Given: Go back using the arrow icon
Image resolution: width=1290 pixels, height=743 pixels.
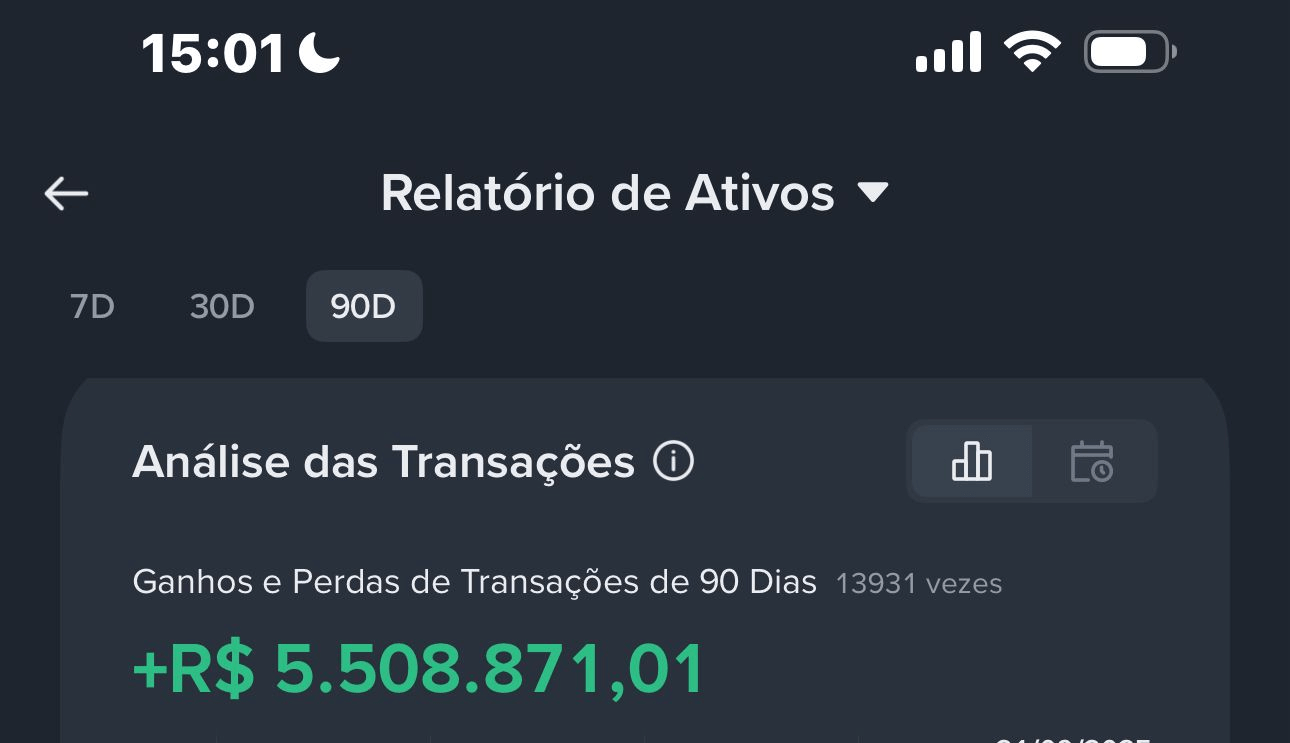Looking at the screenshot, I should coord(67,194).
